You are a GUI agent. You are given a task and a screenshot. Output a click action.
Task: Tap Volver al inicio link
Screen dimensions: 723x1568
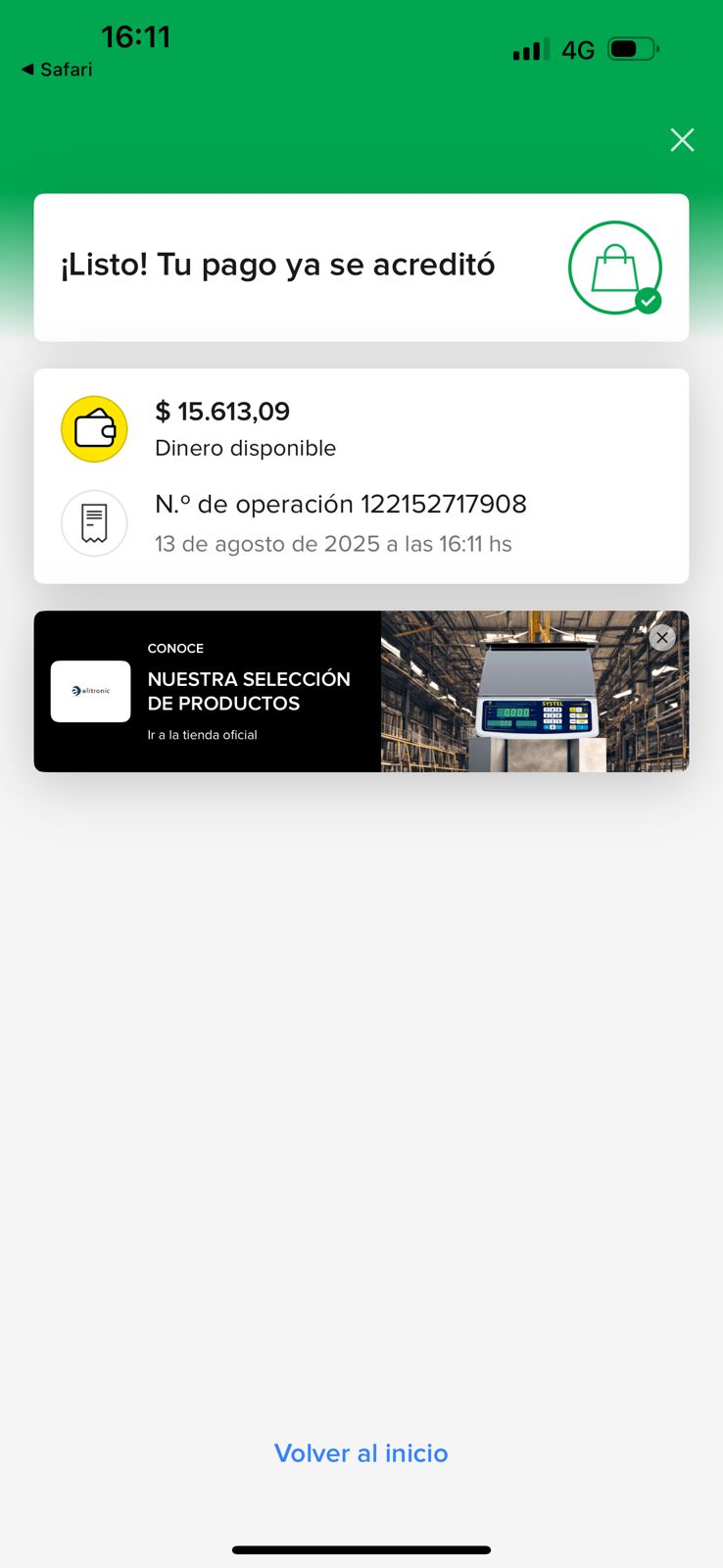[x=361, y=1453]
